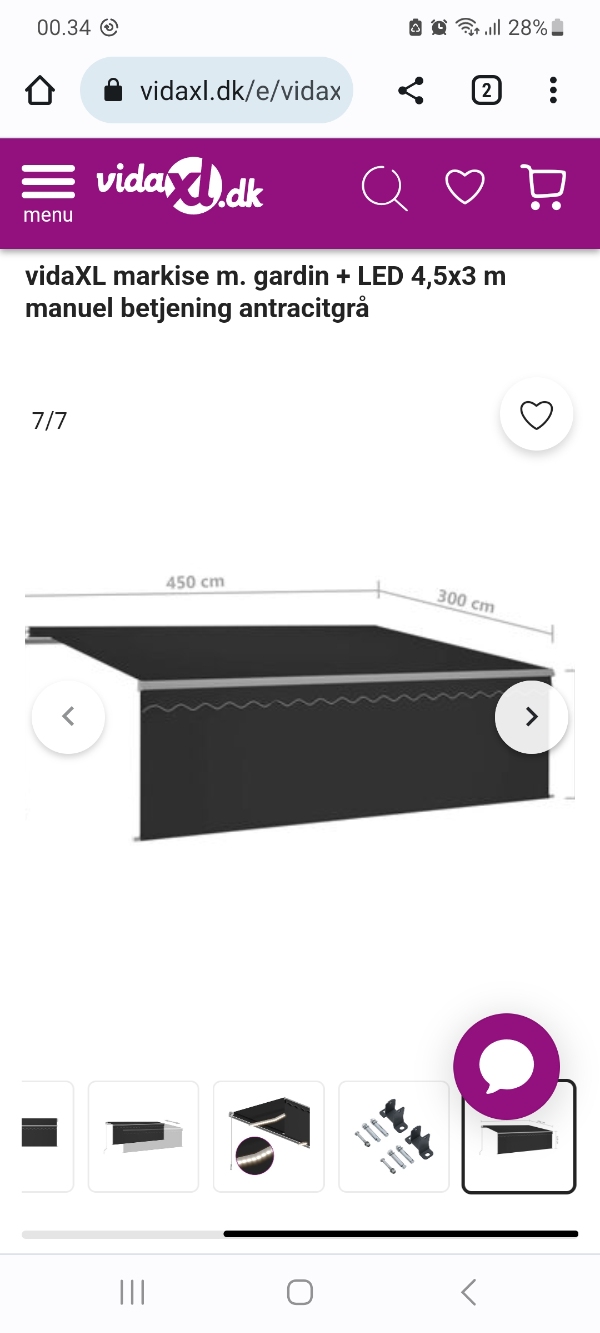Go to the next product image
The image size is (600, 1333).
click(531, 716)
